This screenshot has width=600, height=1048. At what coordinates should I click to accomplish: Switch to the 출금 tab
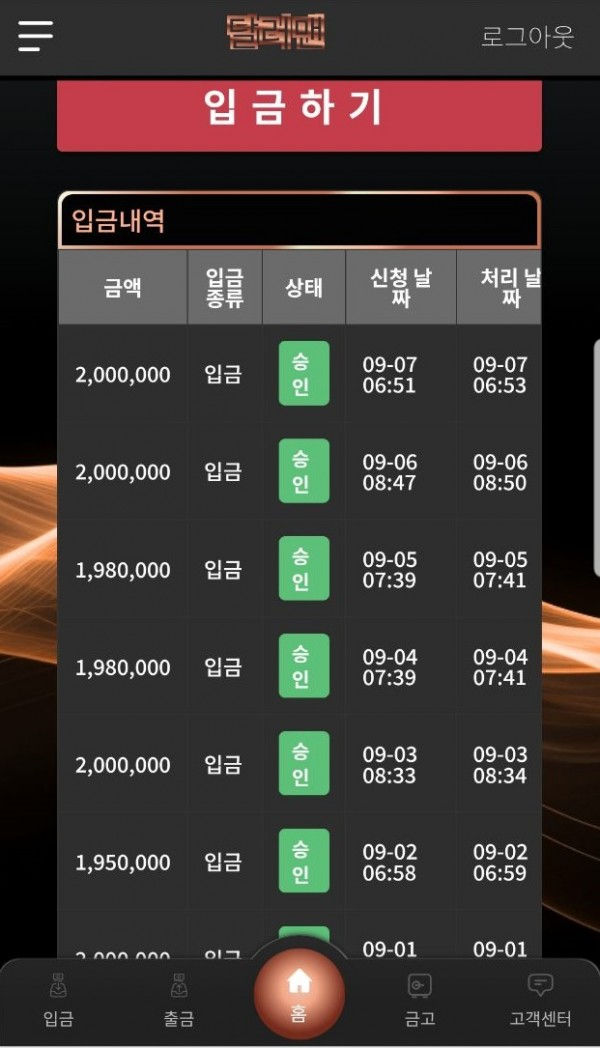(178, 1001)
